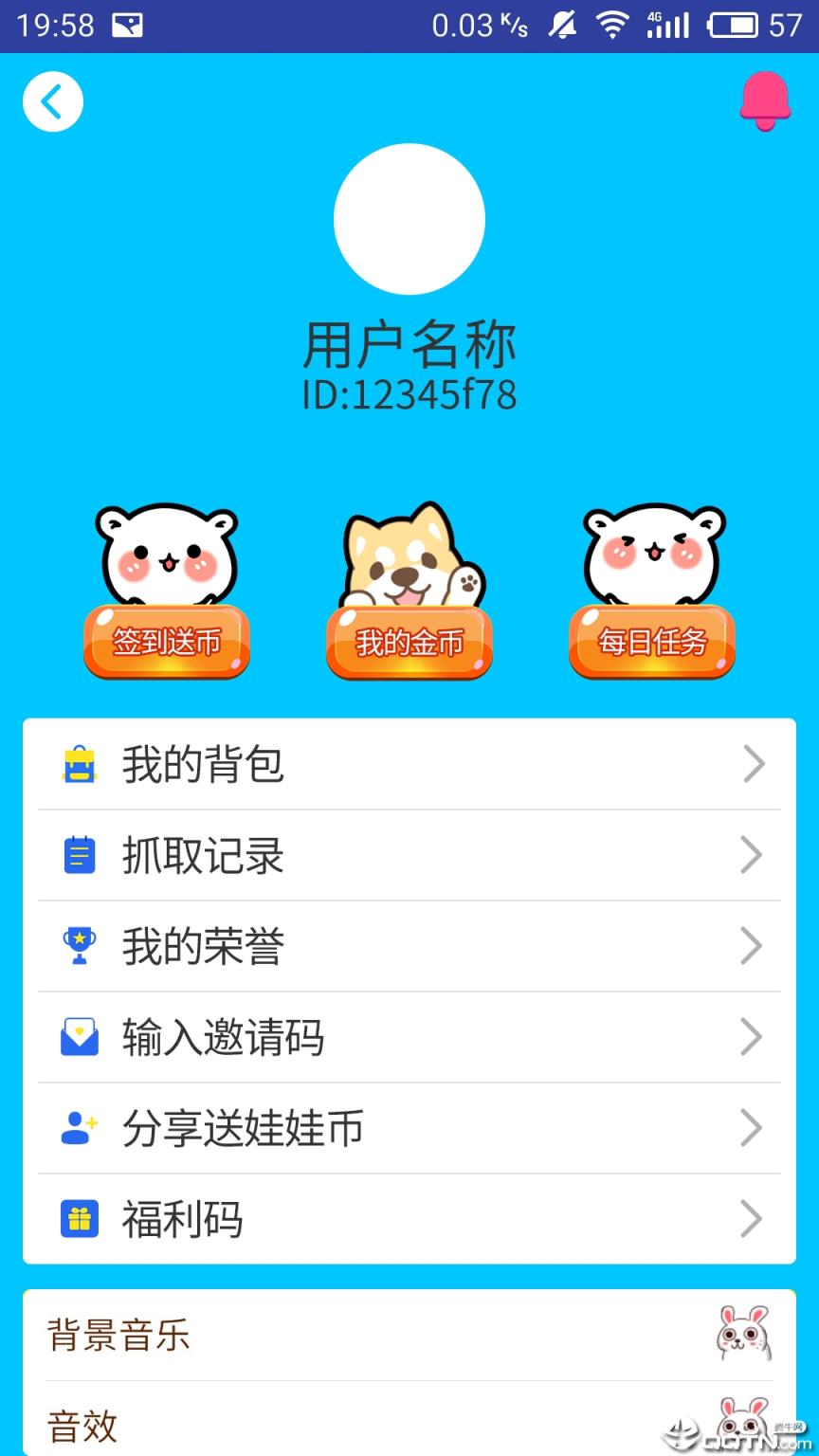
Task: Tap the envelope icon for 输入邀请码
Action: [82, 1037]
